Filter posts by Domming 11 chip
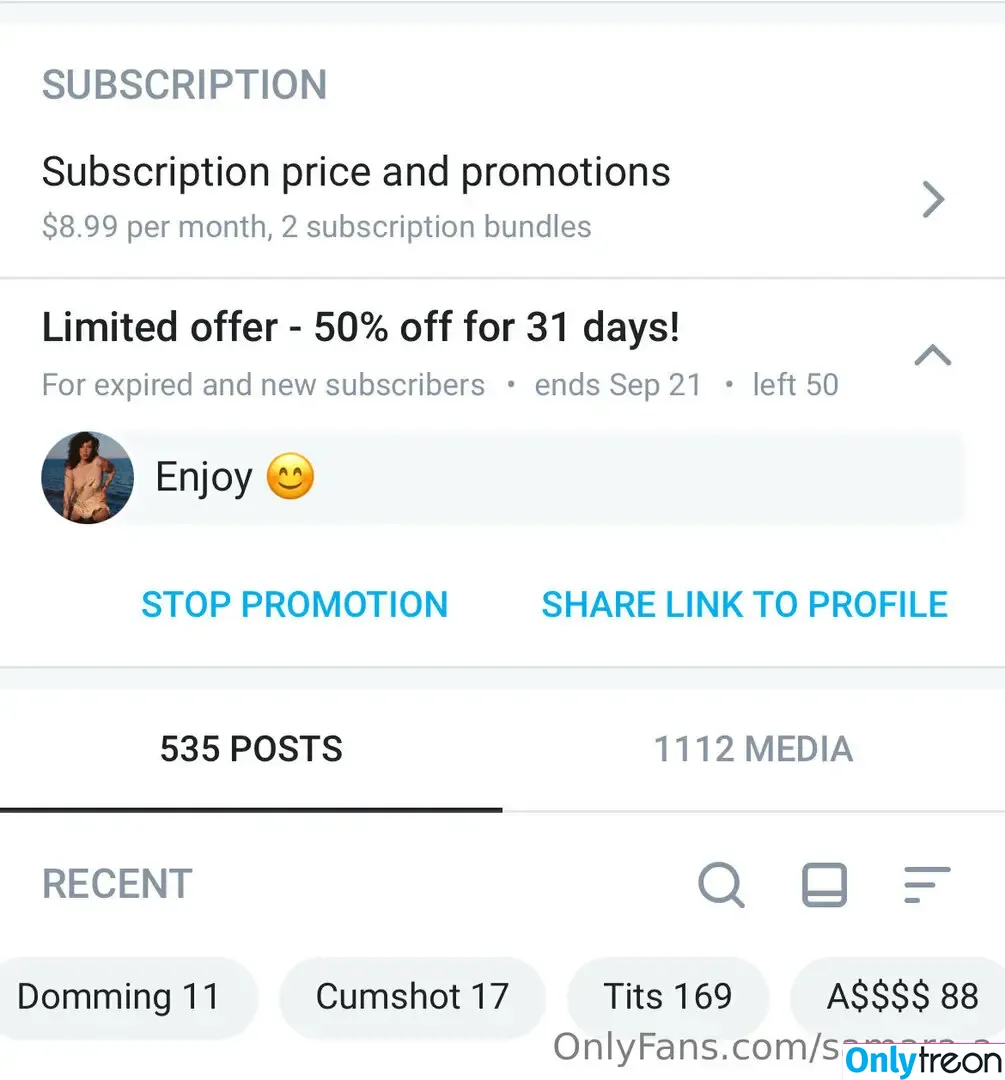1005x1080 pixels. 118,996
